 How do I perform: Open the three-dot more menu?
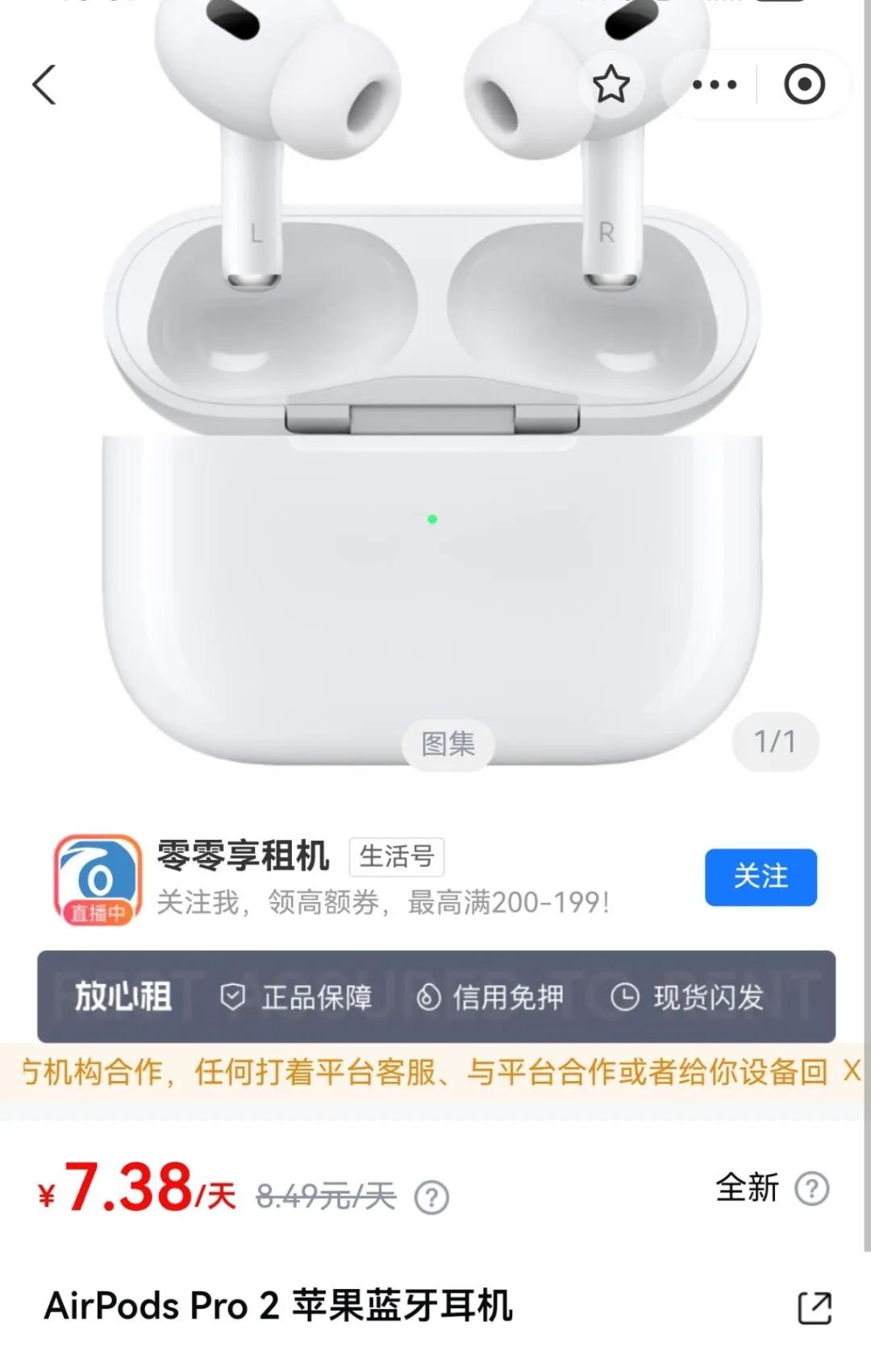715,85
